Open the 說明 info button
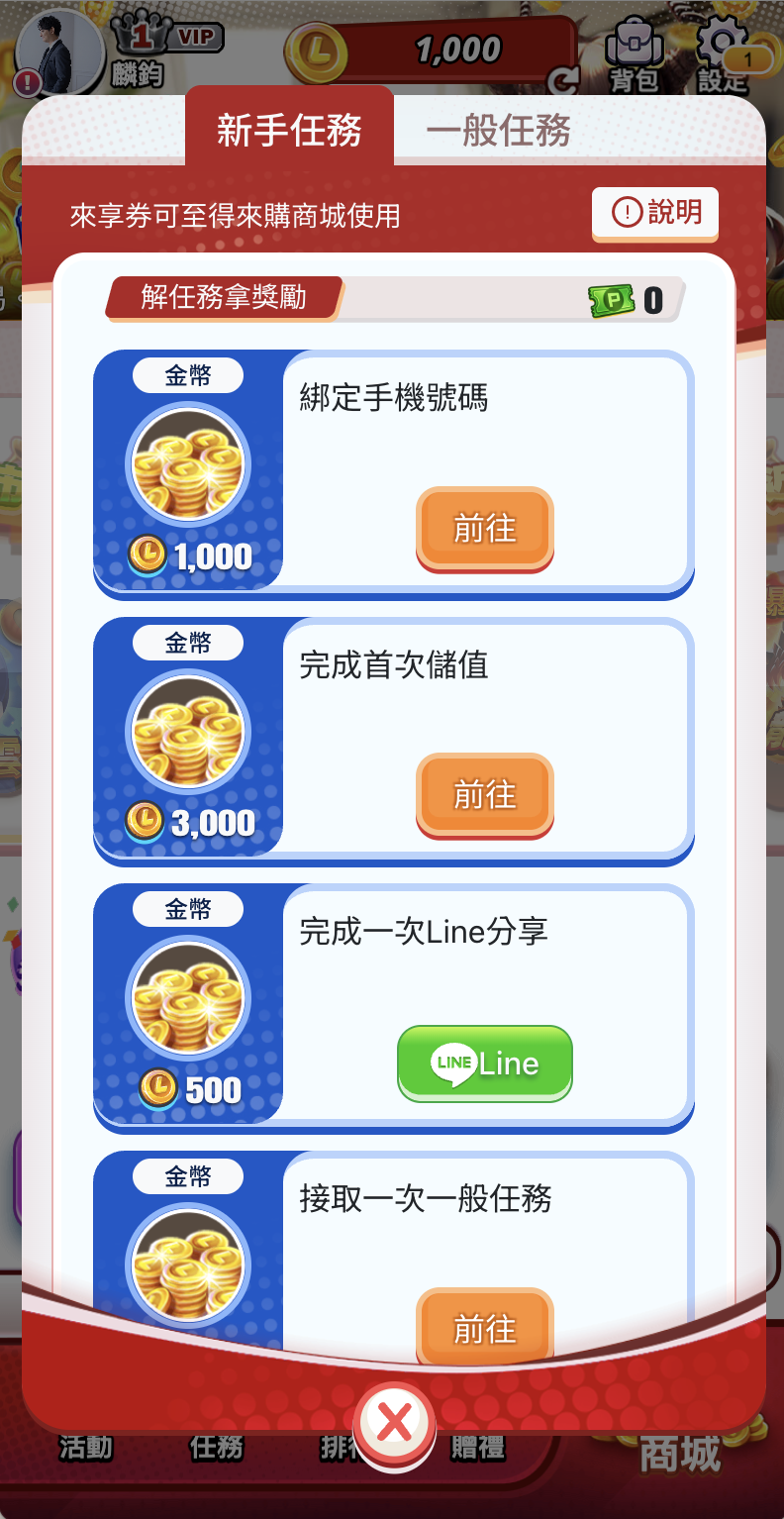Viewport: 784px width, 1519px height. point(654,212)
